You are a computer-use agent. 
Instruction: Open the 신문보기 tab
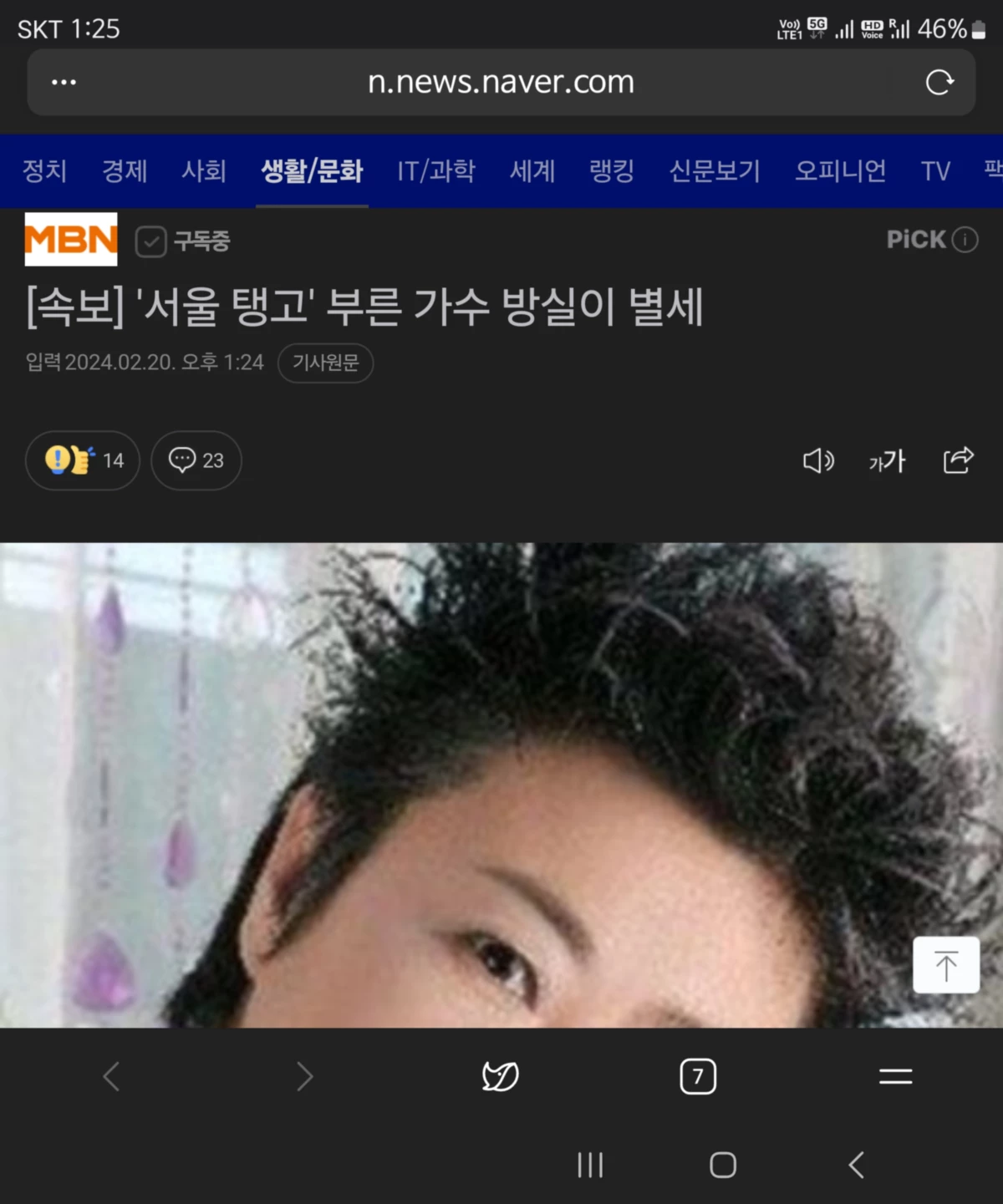point(715,171)
